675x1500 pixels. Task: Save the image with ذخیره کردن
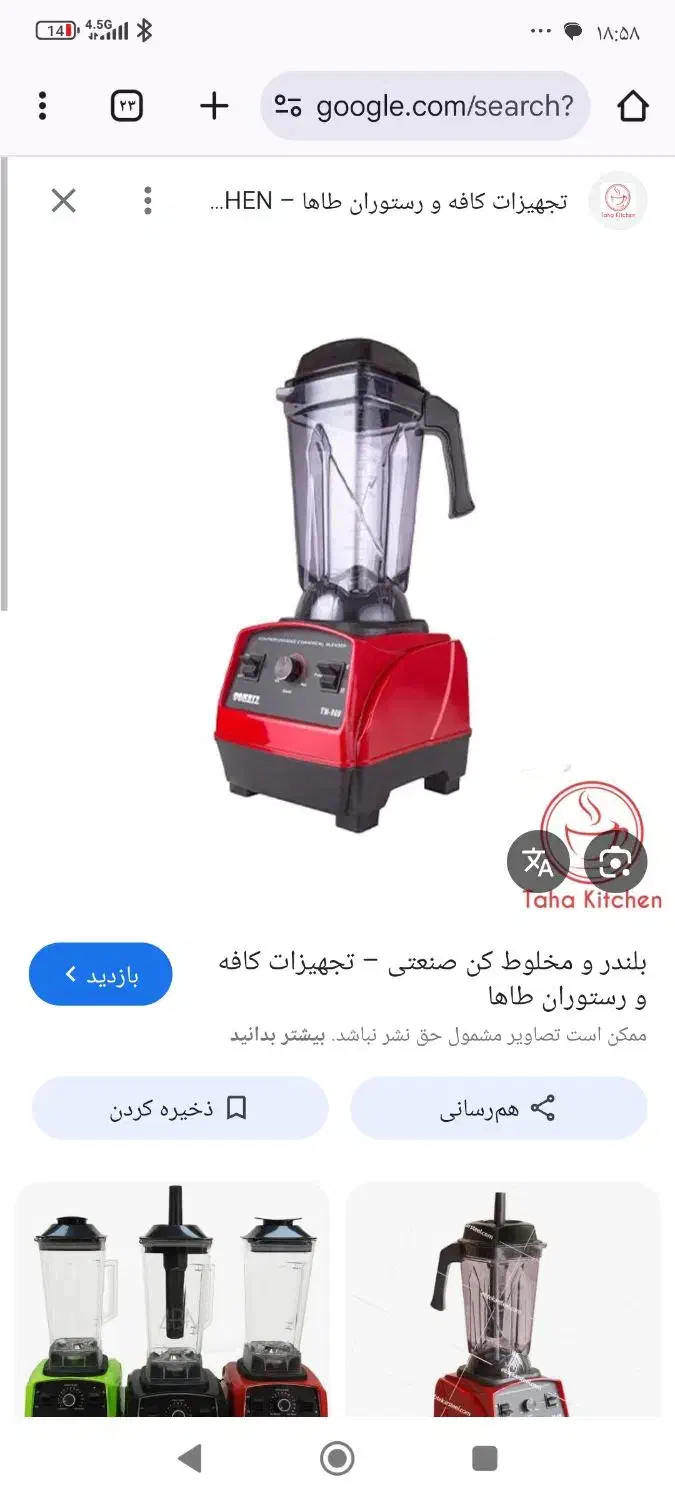click(x=180, y=1108)
